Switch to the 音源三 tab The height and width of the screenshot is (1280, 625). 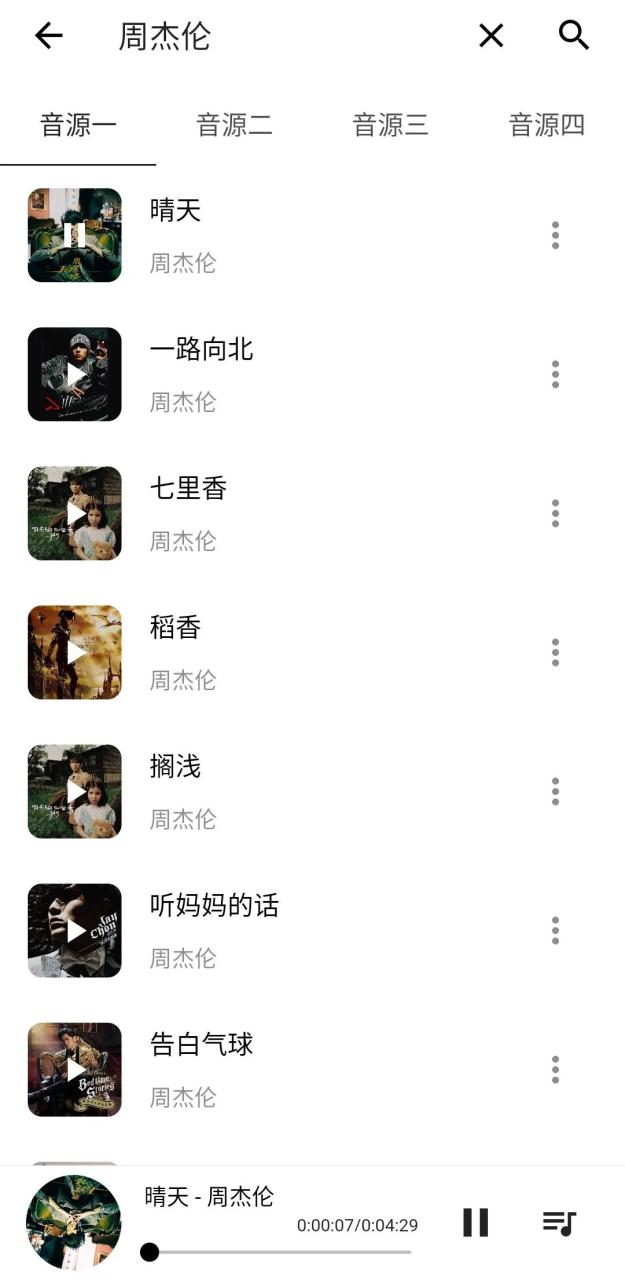pyautogui.click(x=390, y=125)
